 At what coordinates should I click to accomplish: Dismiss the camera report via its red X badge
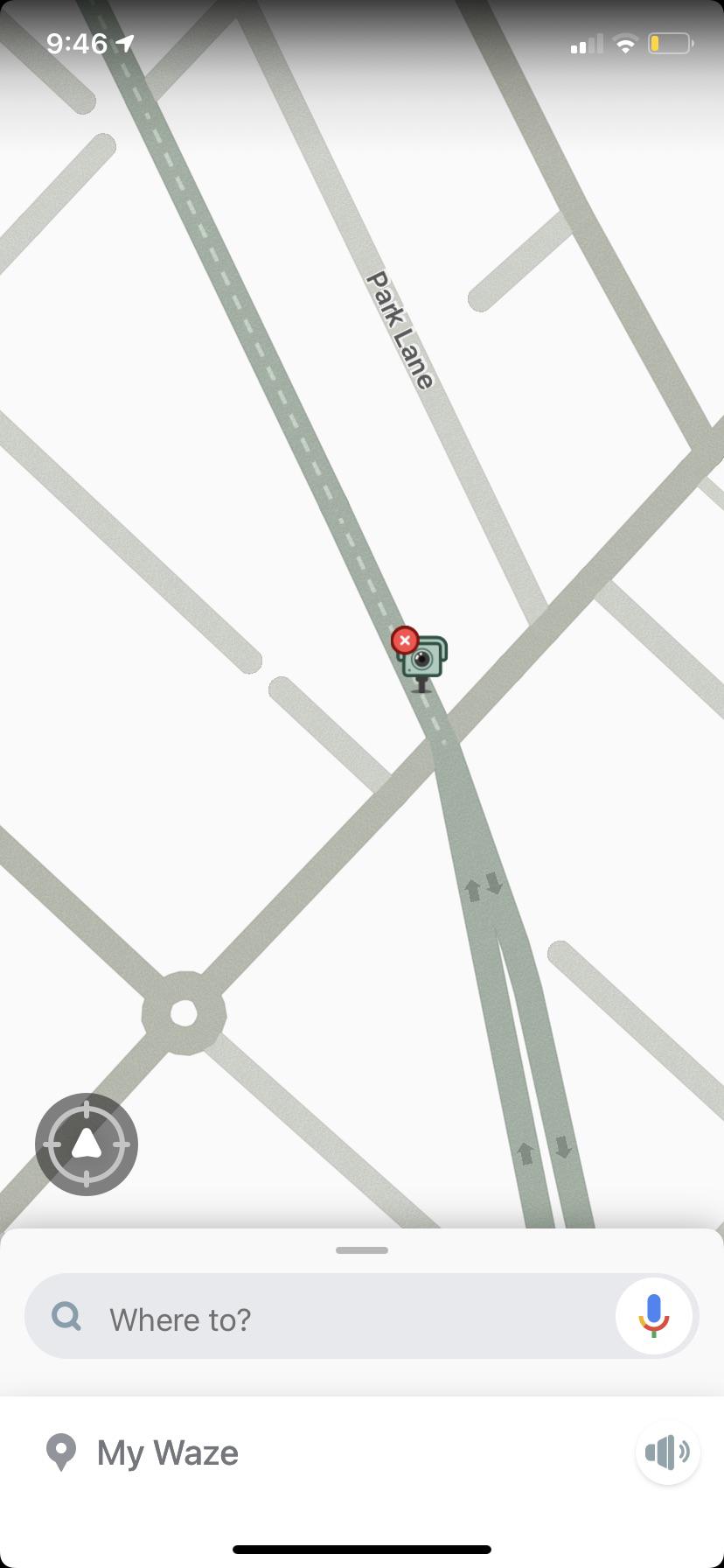(x=405, y=640)
